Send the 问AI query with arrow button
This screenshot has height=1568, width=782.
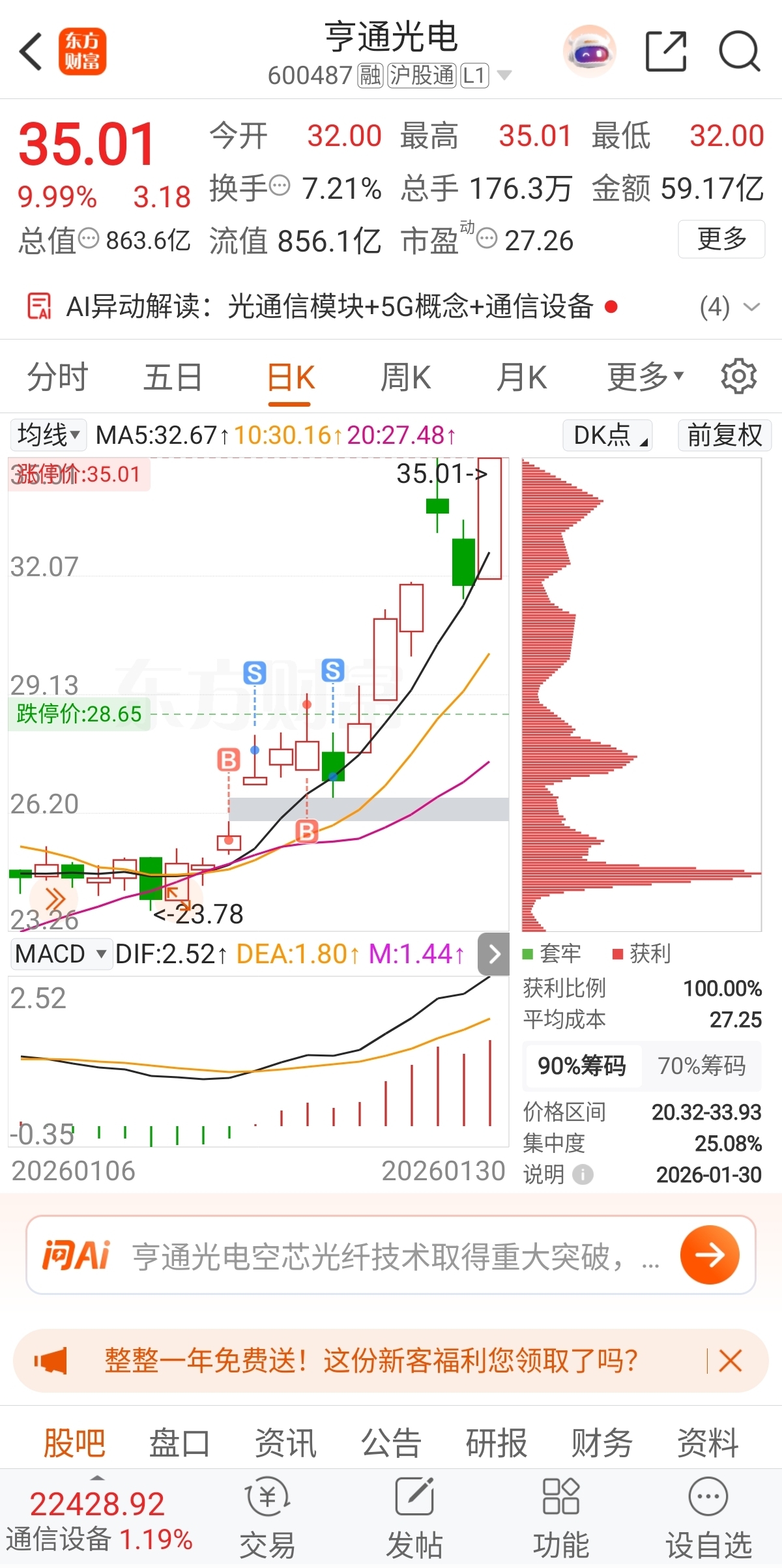point(709,1255)
